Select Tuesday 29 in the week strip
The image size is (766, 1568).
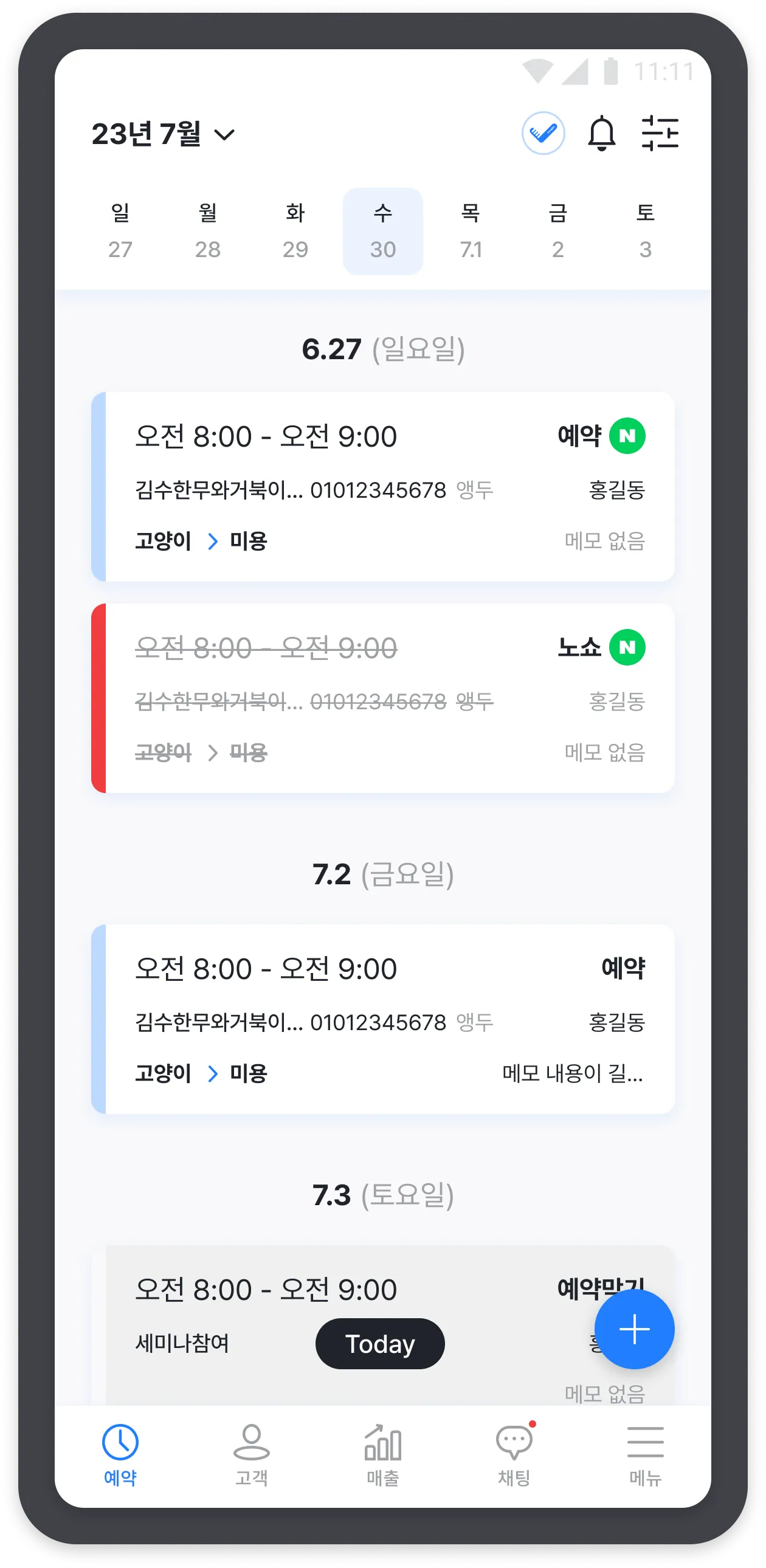click(x=295, y=232)
